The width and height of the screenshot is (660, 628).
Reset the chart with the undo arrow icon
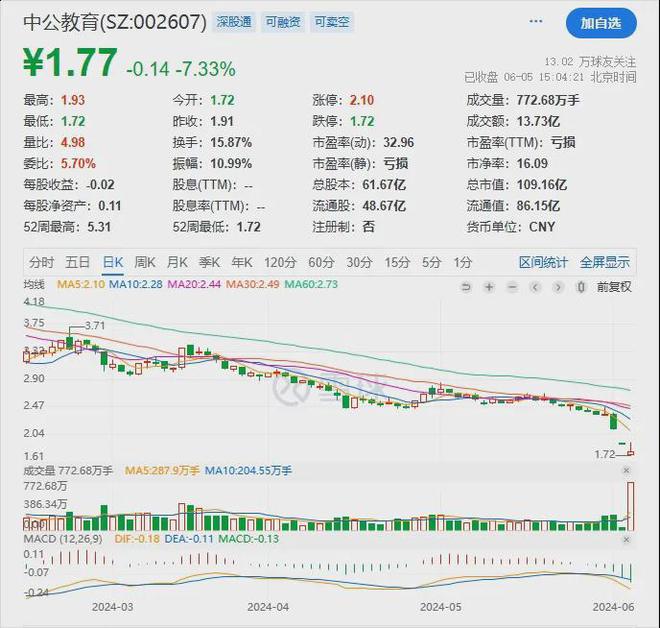(466, 287)
